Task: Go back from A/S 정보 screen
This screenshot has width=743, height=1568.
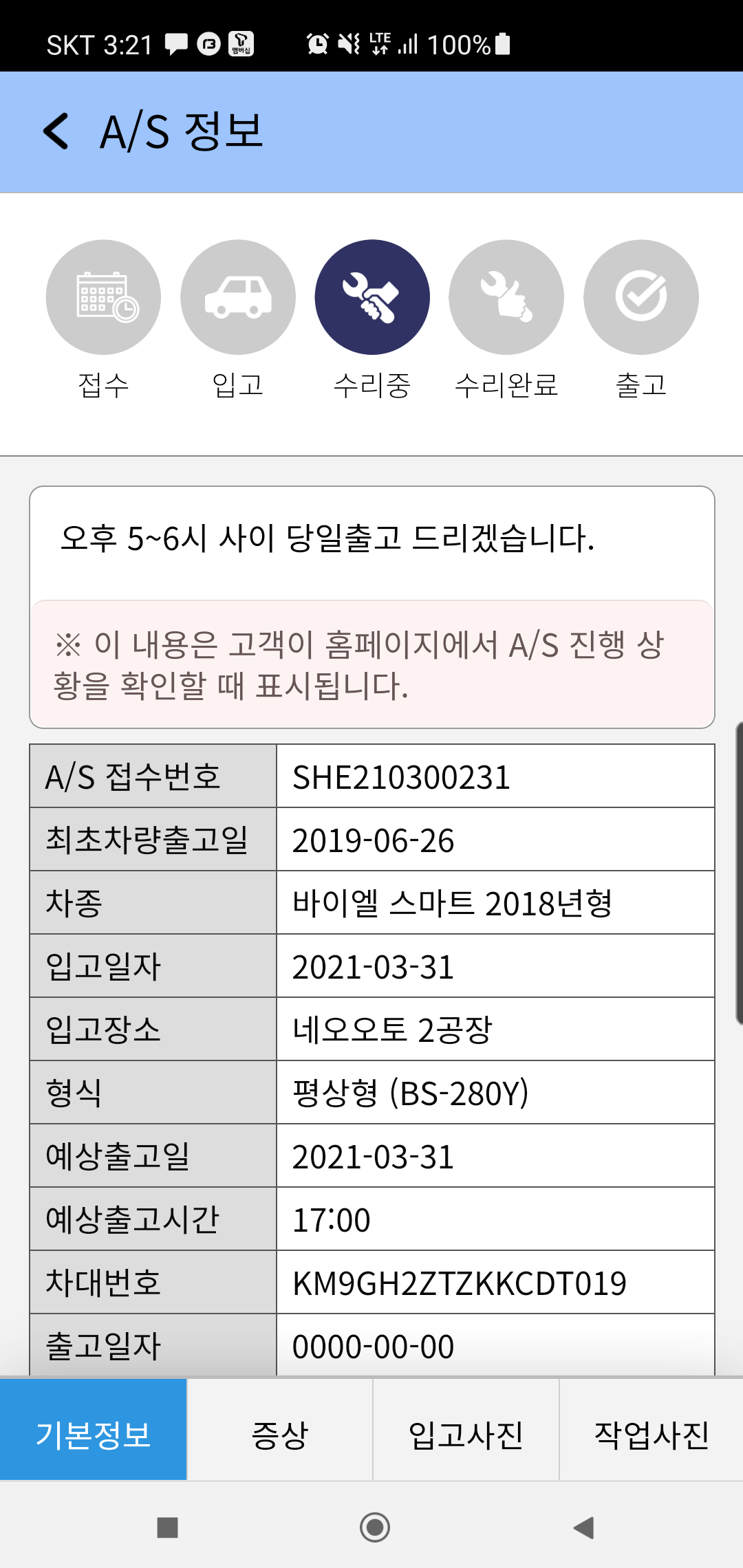Action: pos(56,131)
